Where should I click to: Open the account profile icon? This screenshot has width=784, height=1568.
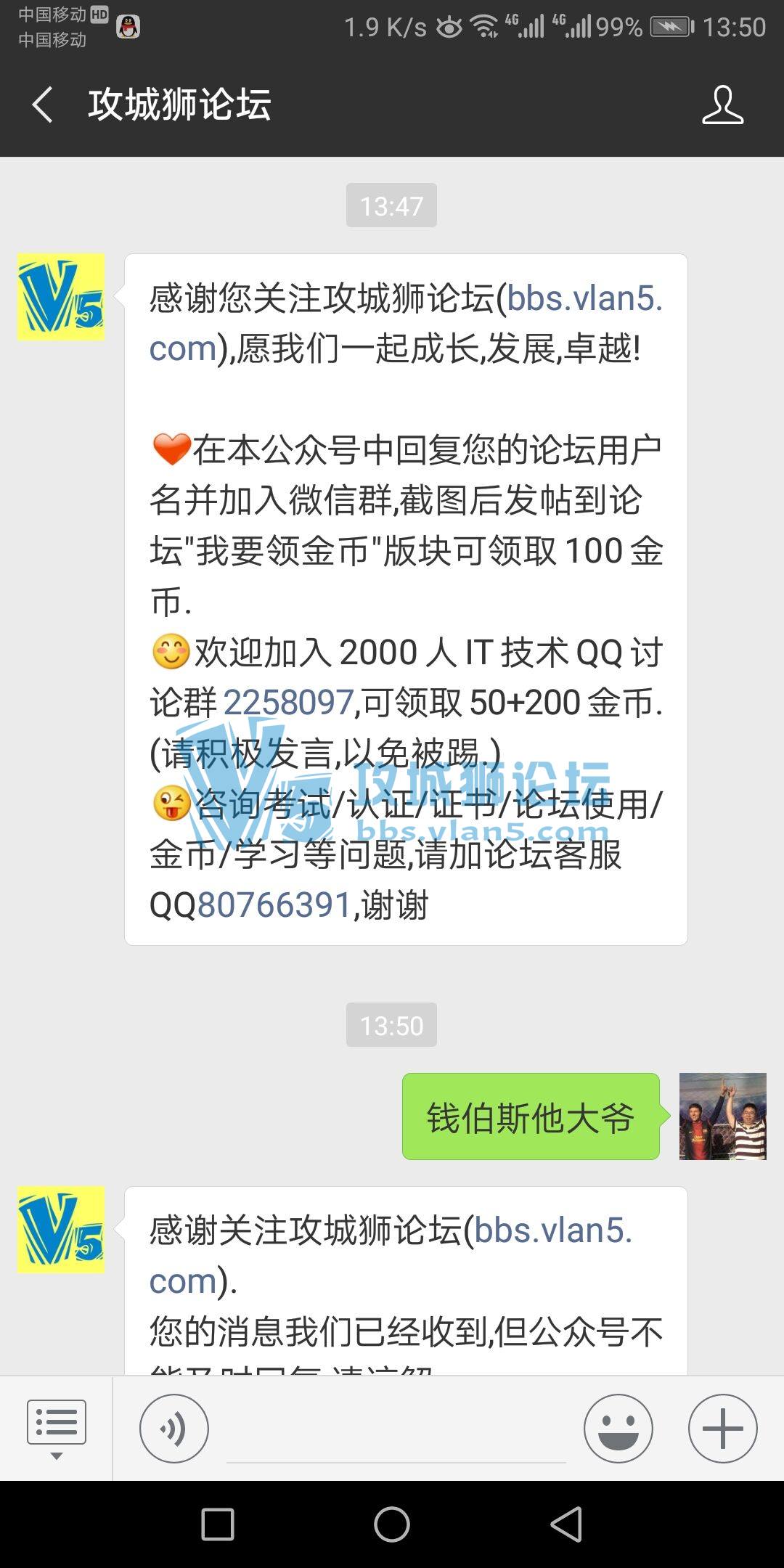click(x=722, y=105)
